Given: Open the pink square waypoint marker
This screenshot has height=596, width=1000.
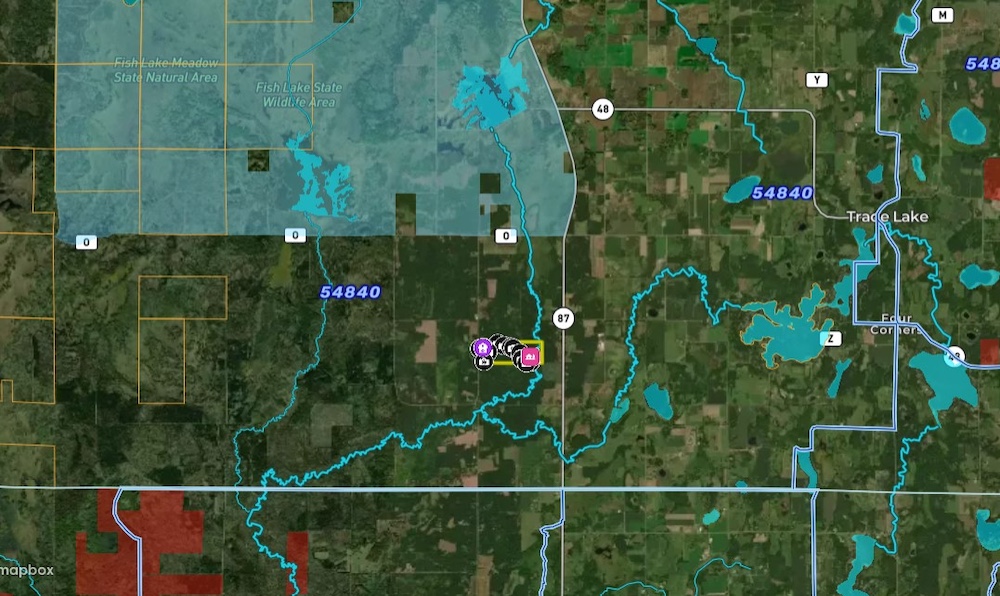Looking at the screenshot, I should tap(530, 356).
